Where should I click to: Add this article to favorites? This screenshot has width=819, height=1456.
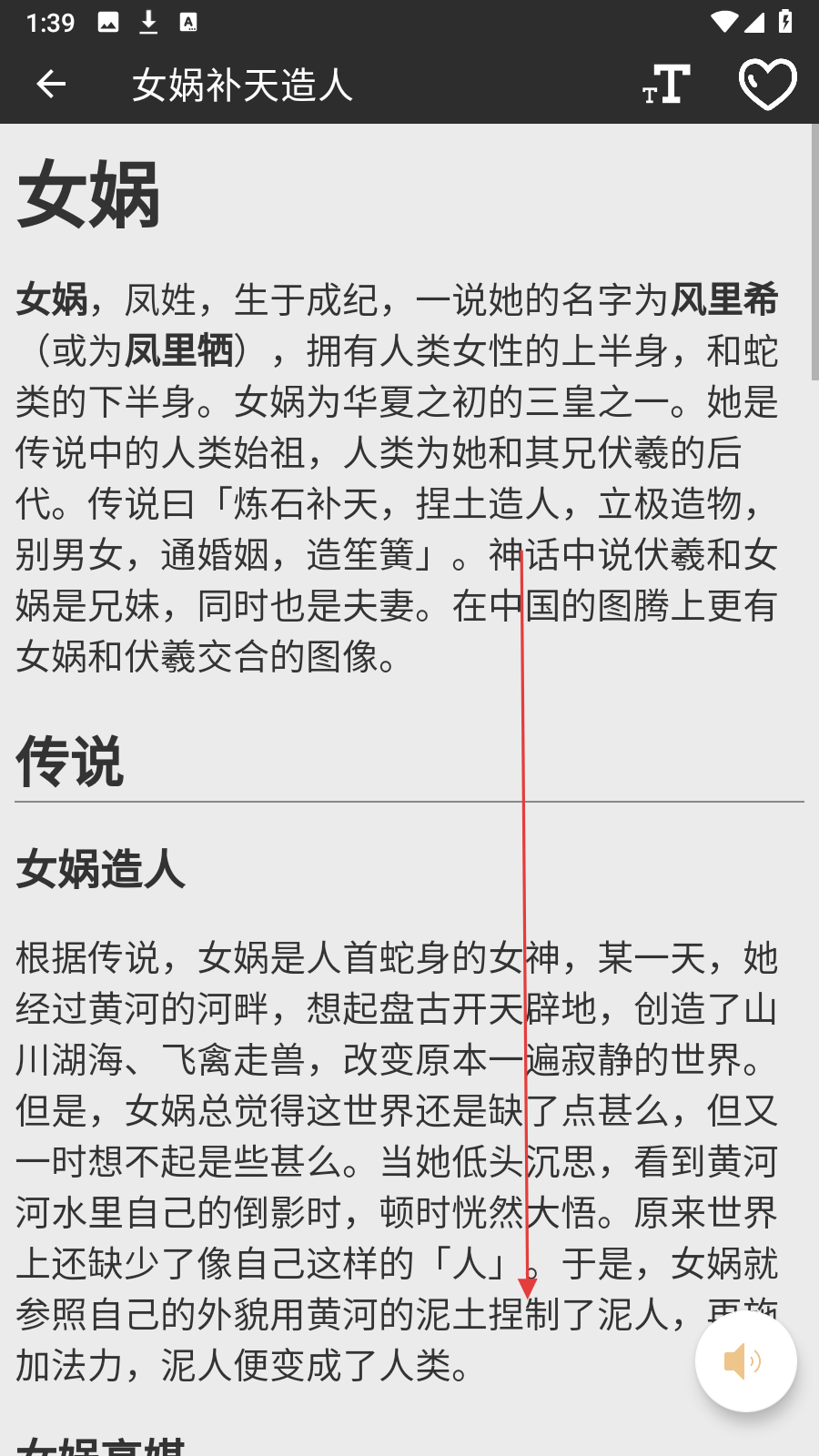click(767, 85)
